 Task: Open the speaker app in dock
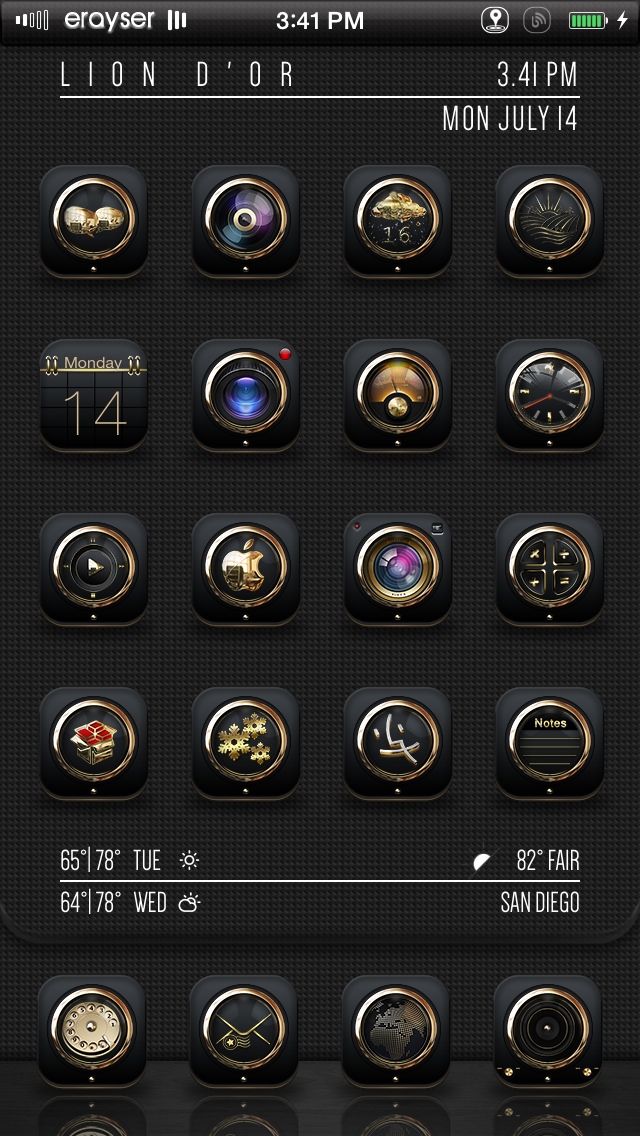click(x=548, y=1029)
